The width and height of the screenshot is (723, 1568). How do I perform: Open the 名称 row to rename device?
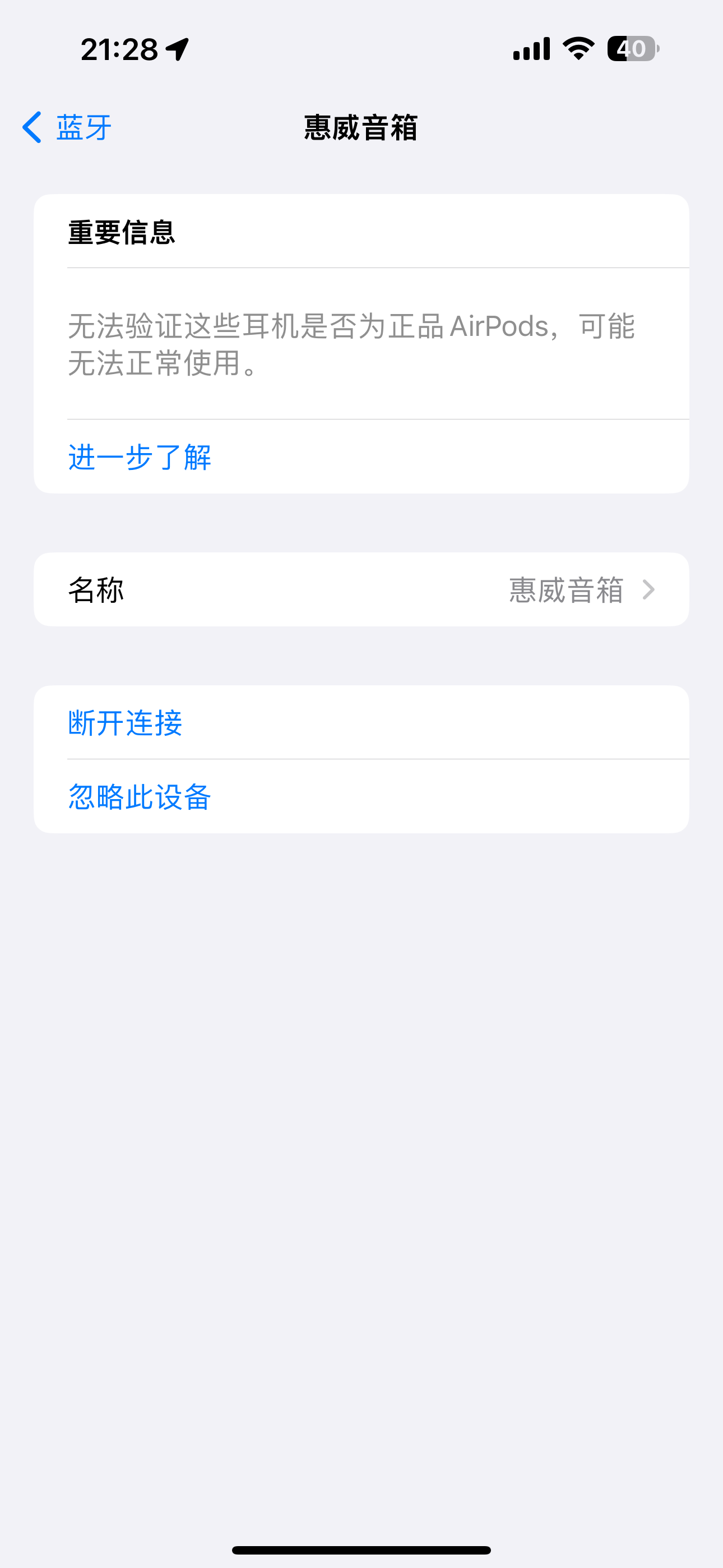coord(361,589)
